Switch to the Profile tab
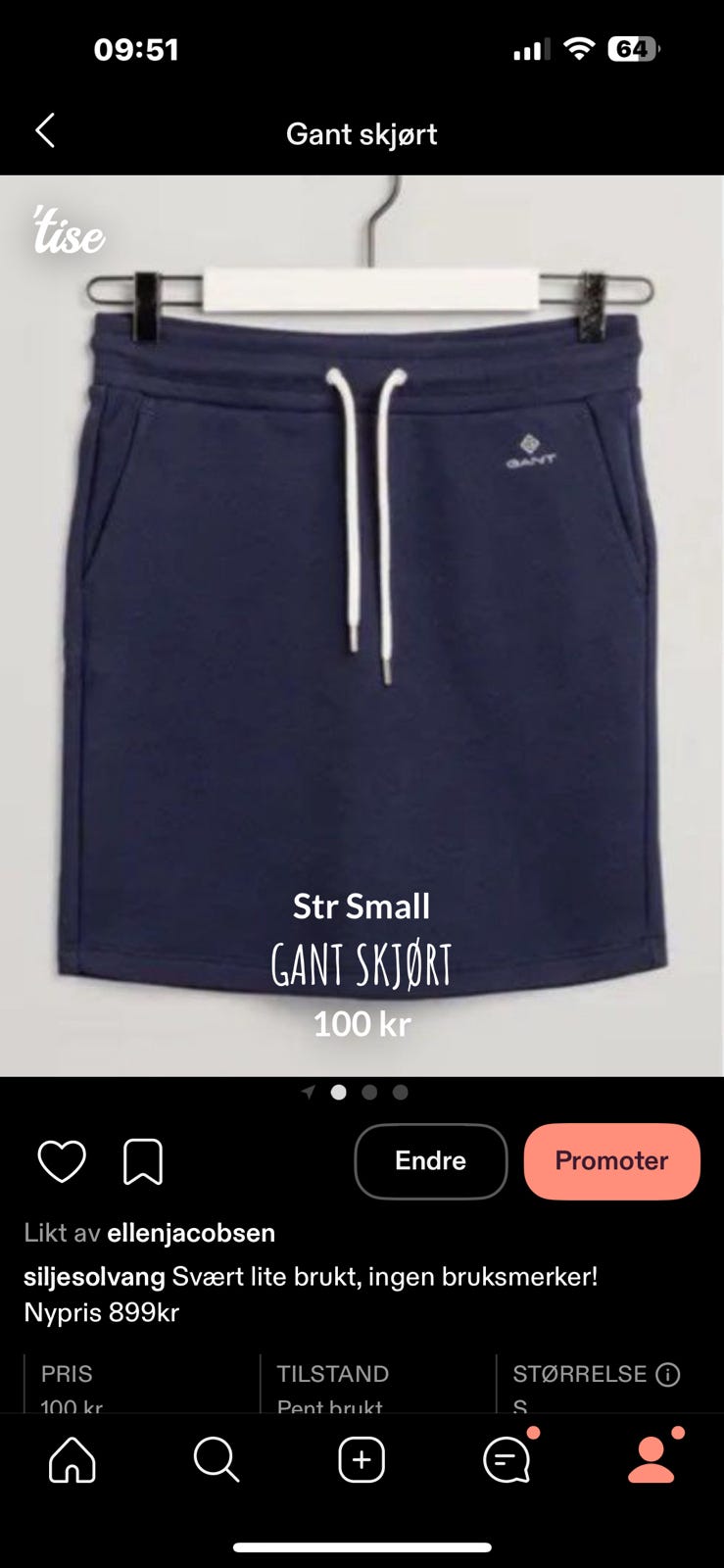The image size is (724, 1568). coord(652,1460)
